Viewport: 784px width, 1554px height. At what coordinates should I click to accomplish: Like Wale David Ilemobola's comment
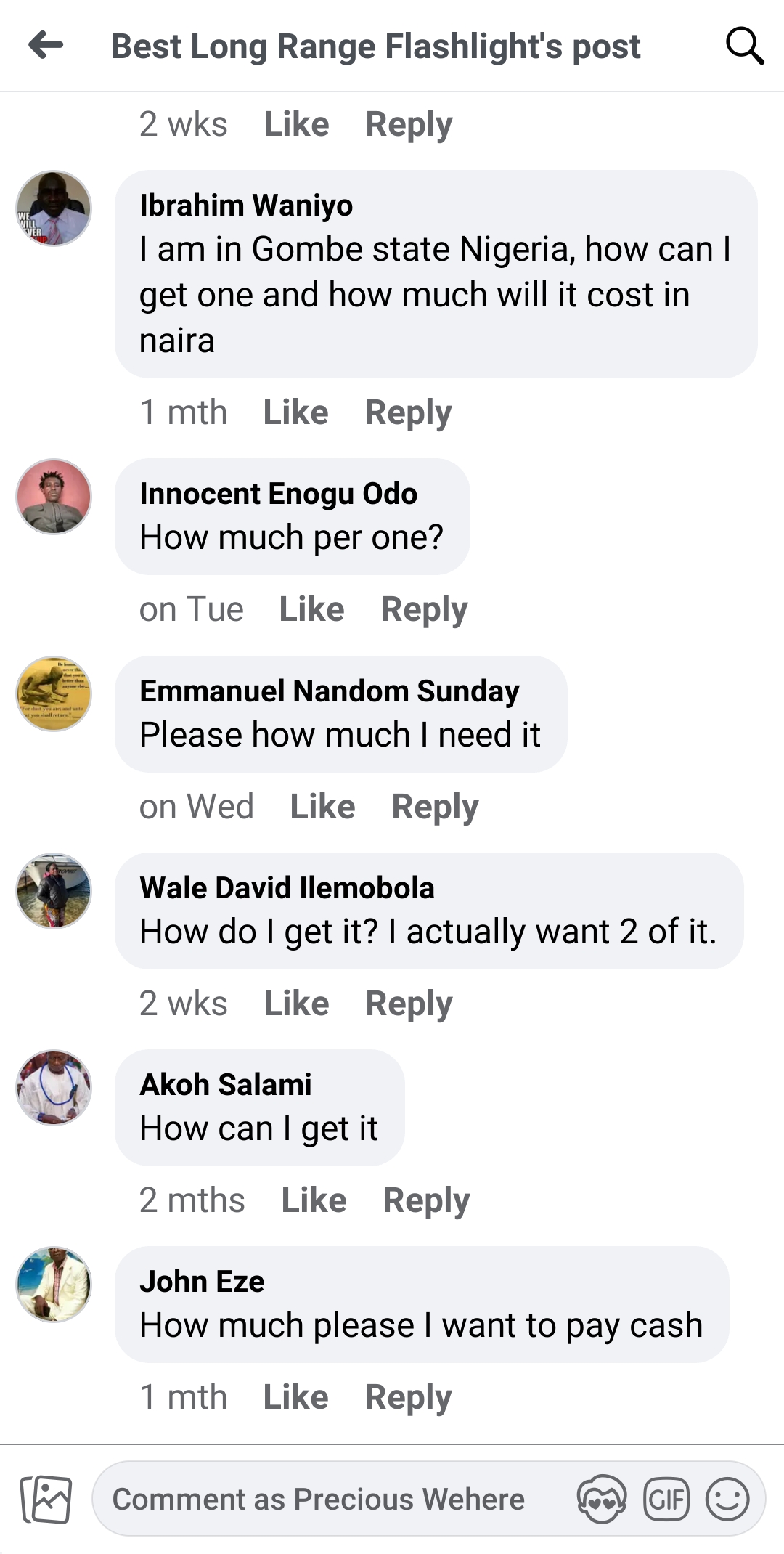(296, 1004)
